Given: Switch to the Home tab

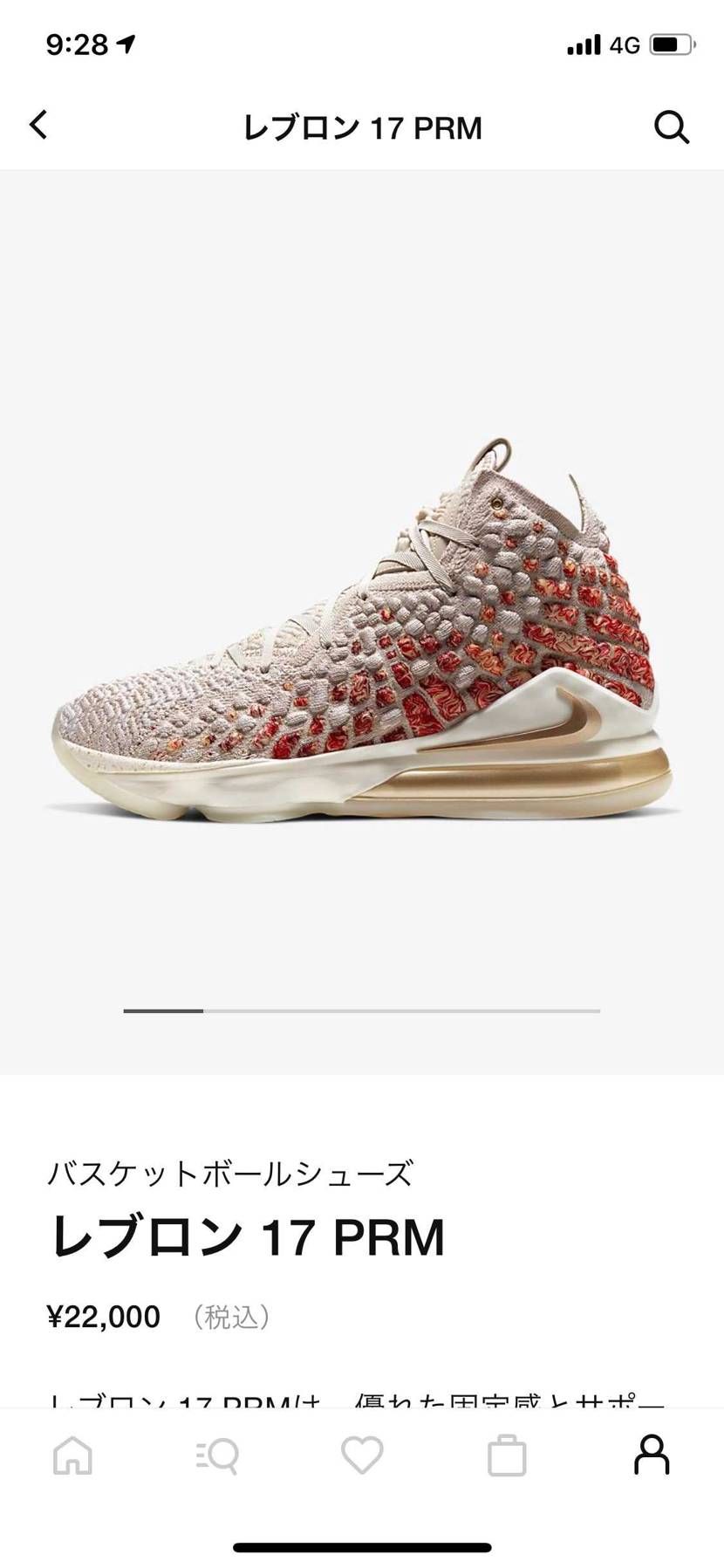Looking at the screenshot, I should coord(72,1455).
